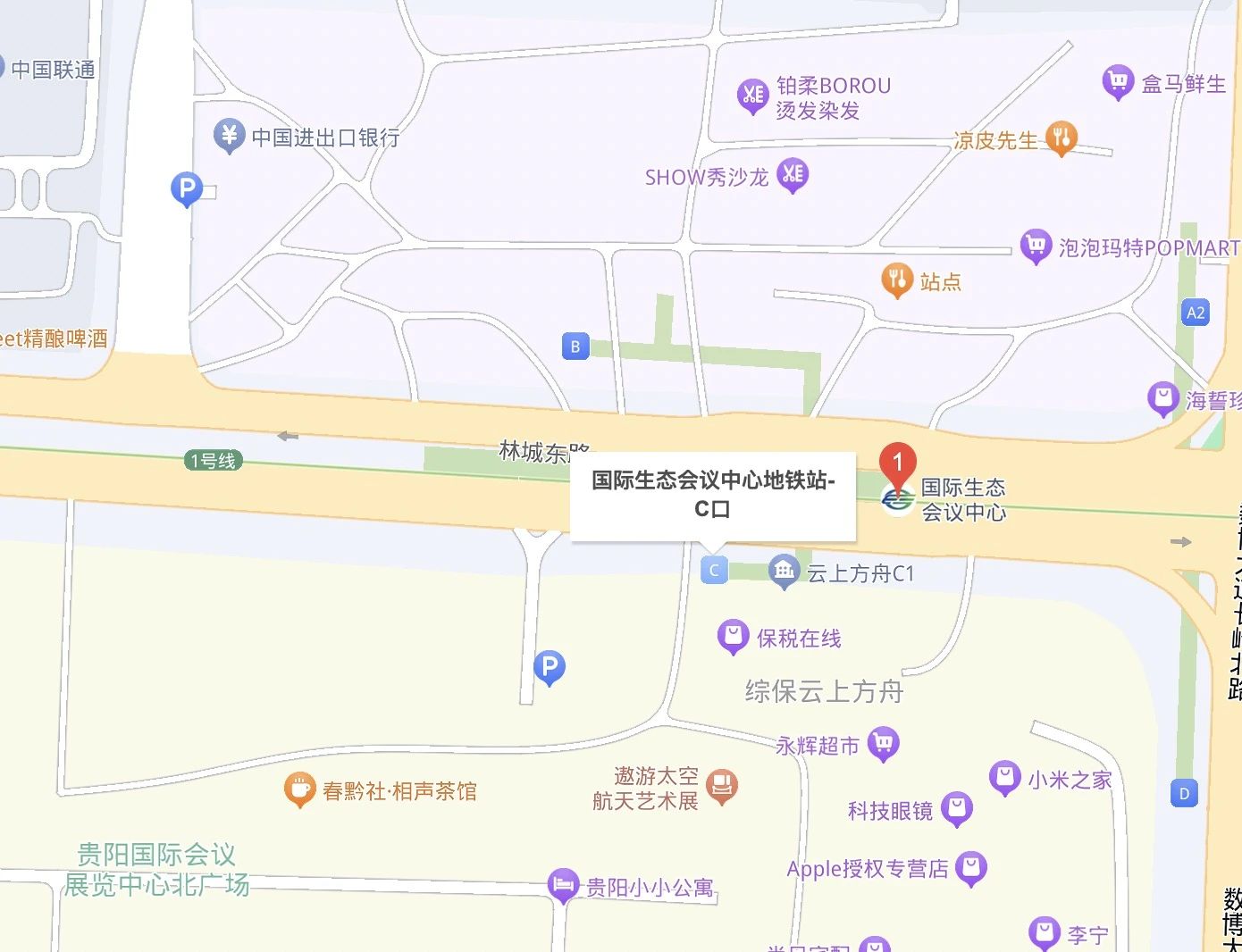Tap the red marker numbered 1
This screenshot has height=952, width=1242.
point(897,464)
